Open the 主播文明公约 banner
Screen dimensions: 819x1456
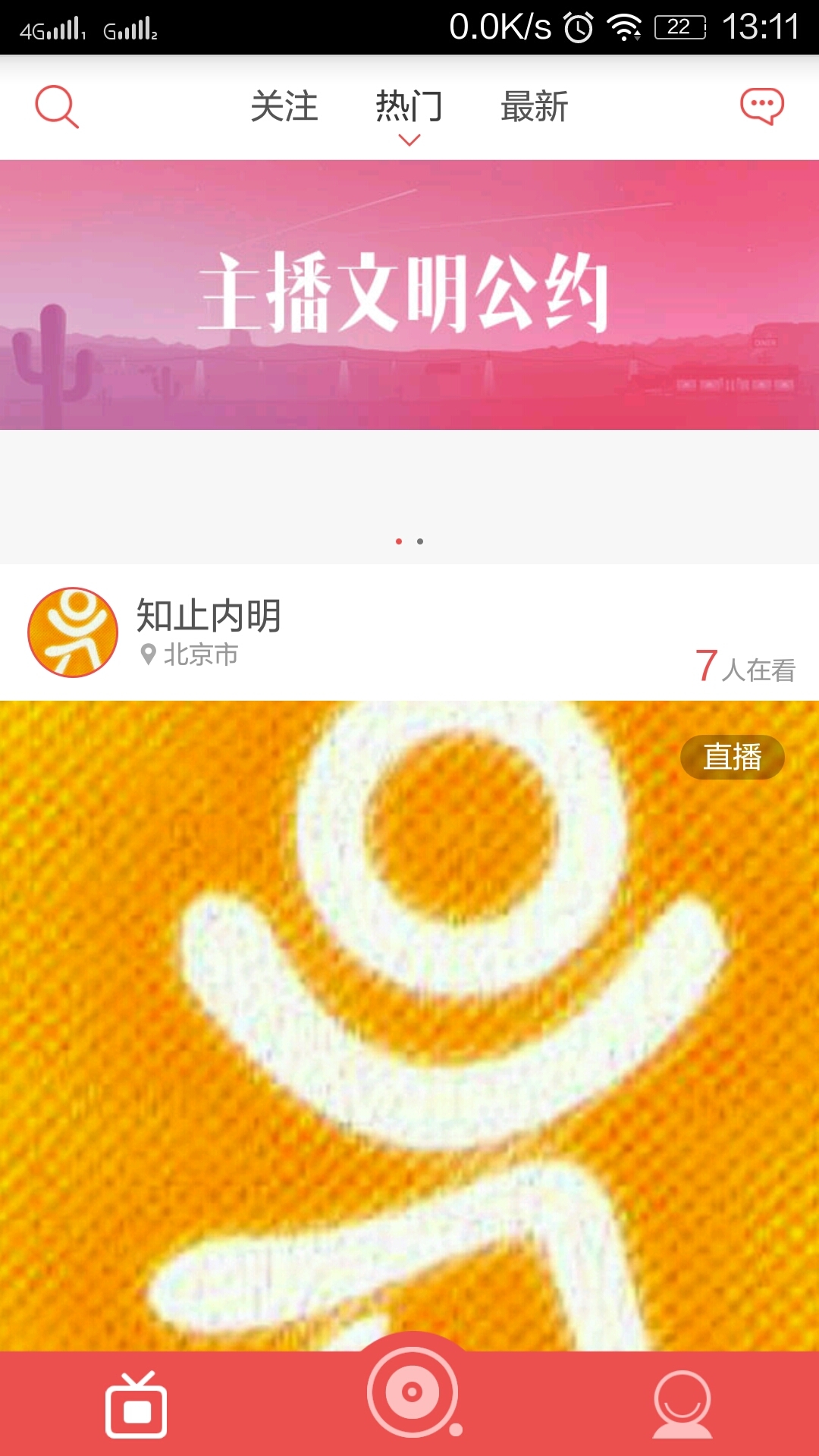pyautogui.click(x=409, y=294)
